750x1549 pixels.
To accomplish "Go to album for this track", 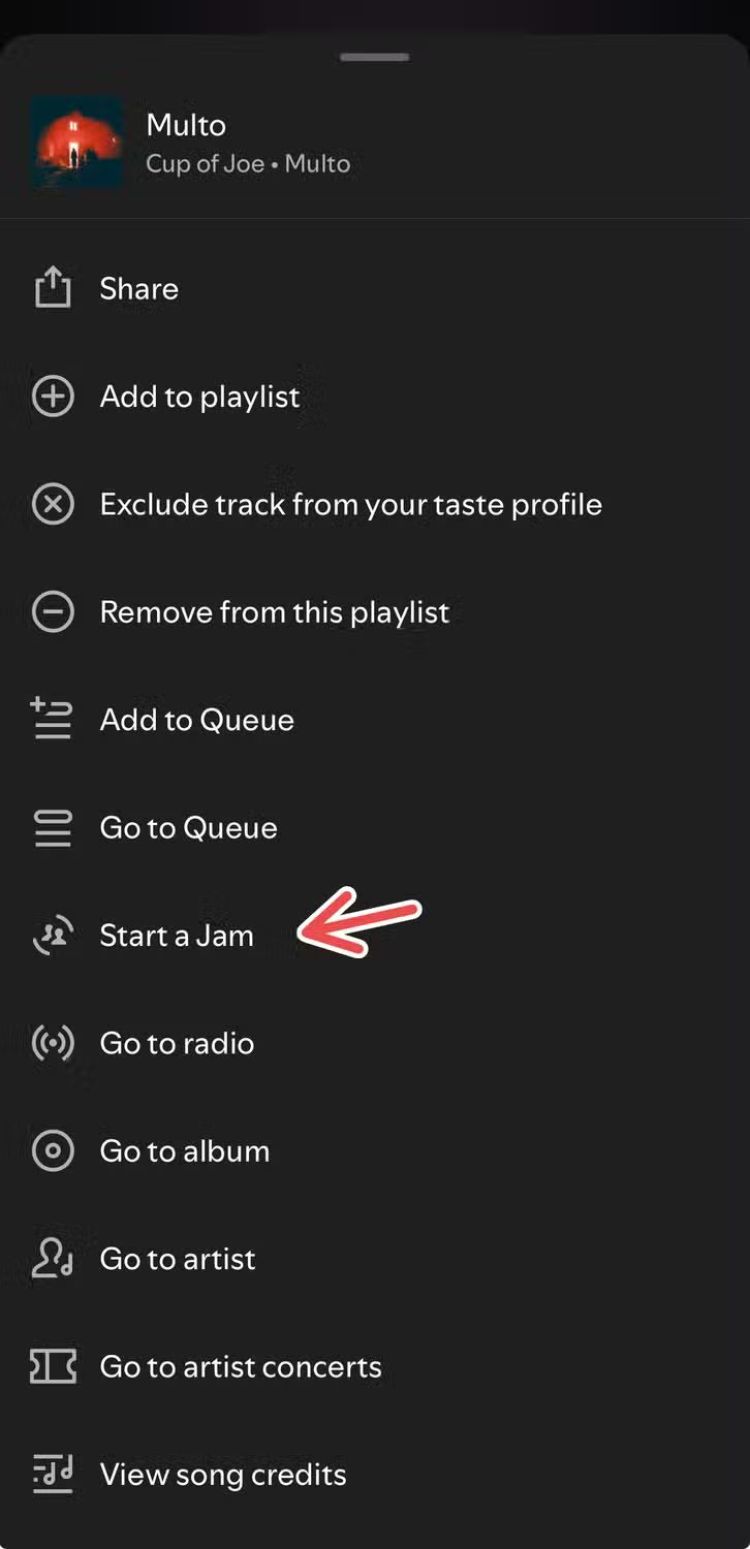I will pos(184,1152).
